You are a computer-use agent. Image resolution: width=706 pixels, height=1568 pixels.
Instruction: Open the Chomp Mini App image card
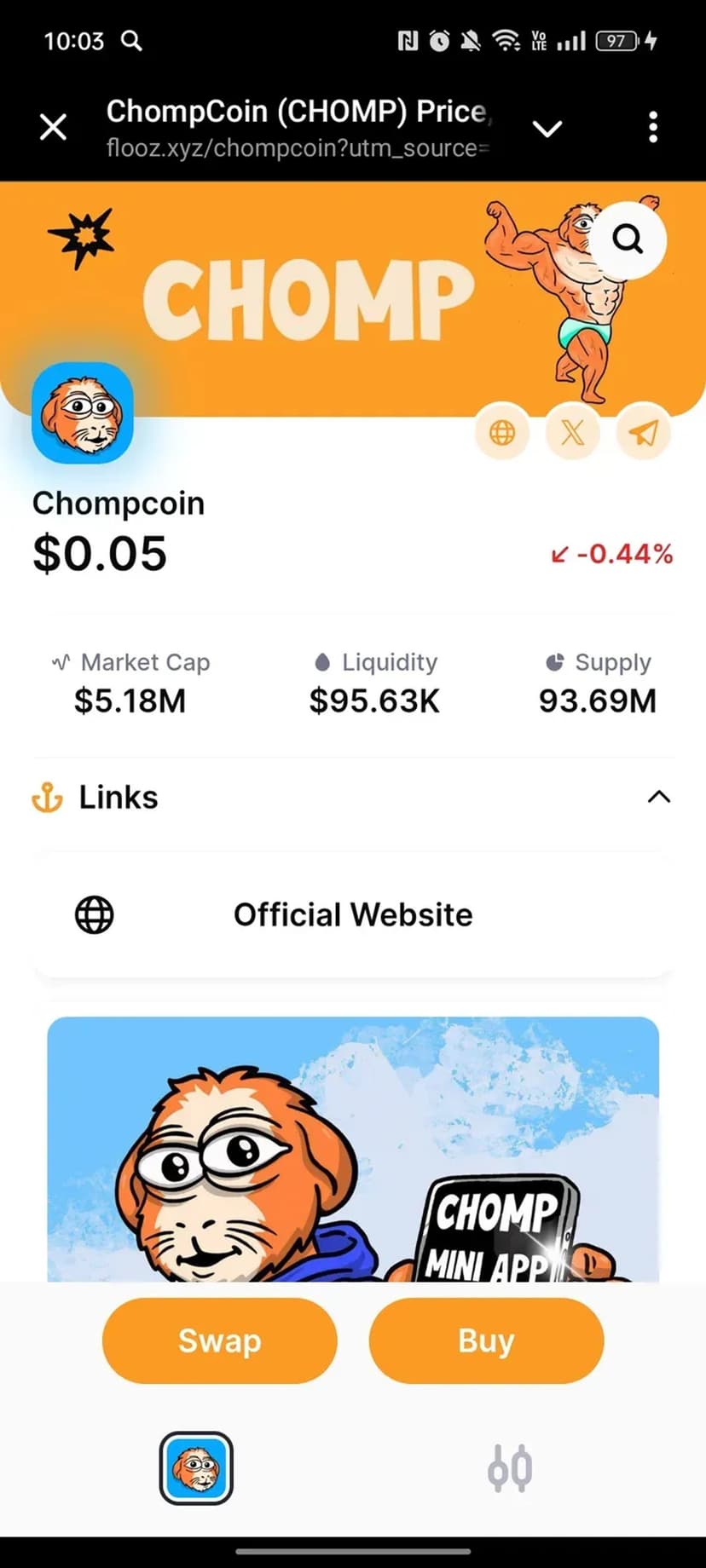[x=353, y=1150]
